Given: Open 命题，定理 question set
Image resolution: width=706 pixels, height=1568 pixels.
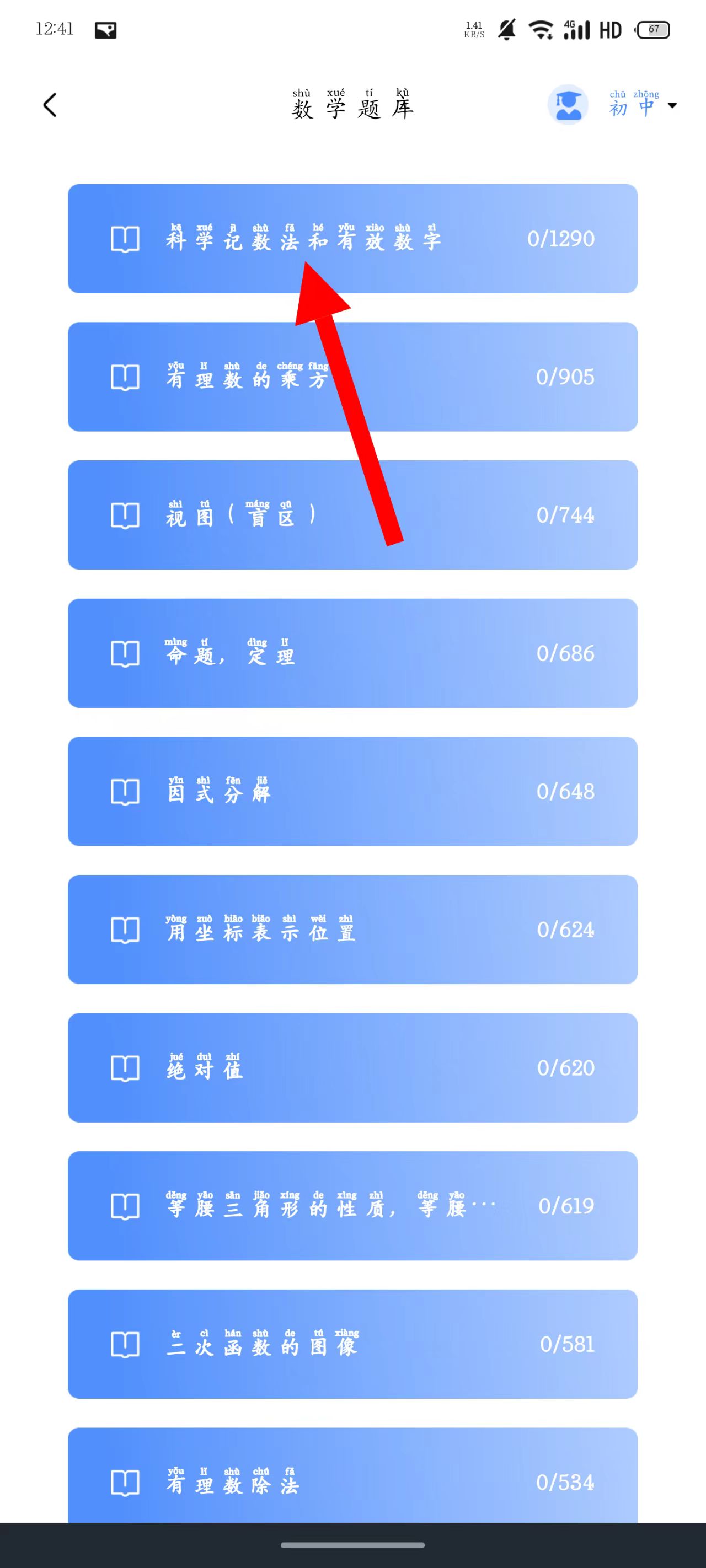Looking at the screenshot, I should pyautogui.click(x=352, y=653).
